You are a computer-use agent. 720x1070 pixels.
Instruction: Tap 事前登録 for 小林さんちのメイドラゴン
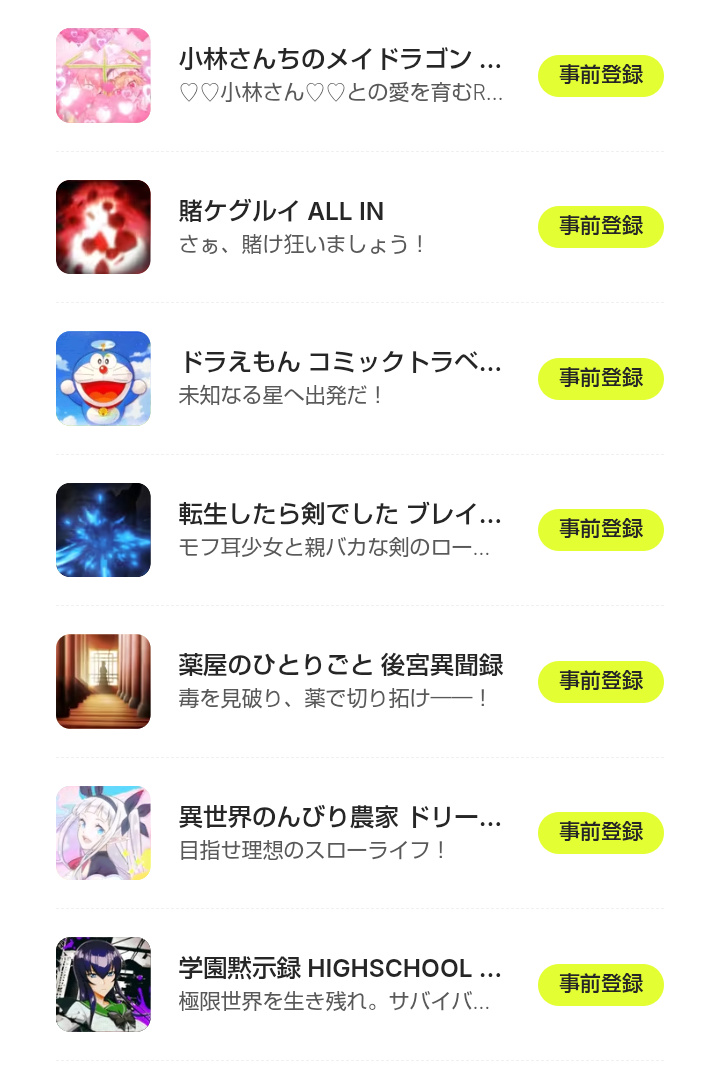click(600, 76)
